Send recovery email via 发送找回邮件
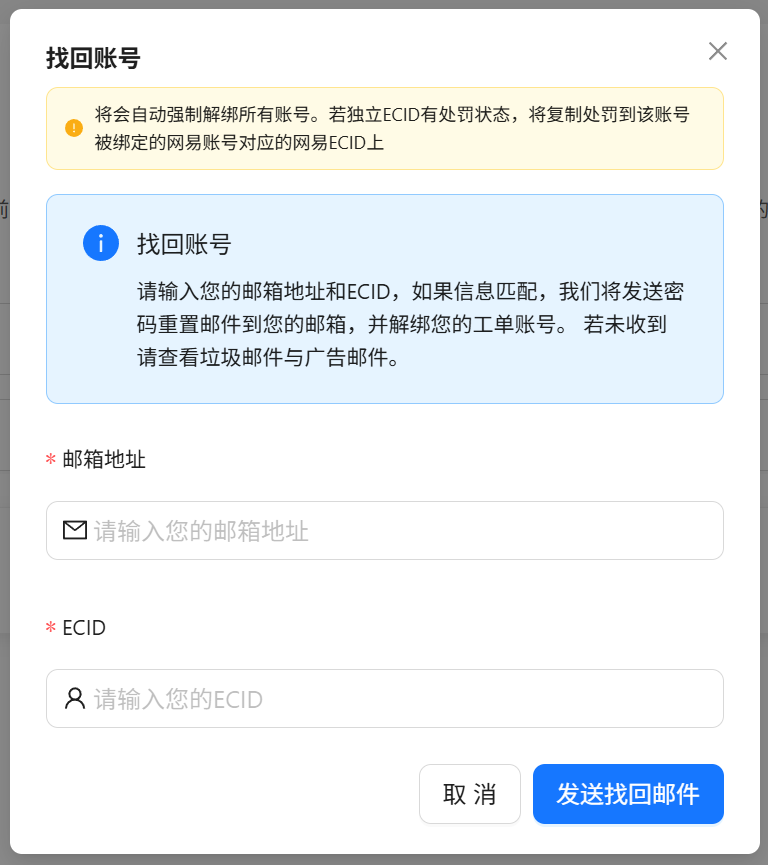 (x=628, y=794)
